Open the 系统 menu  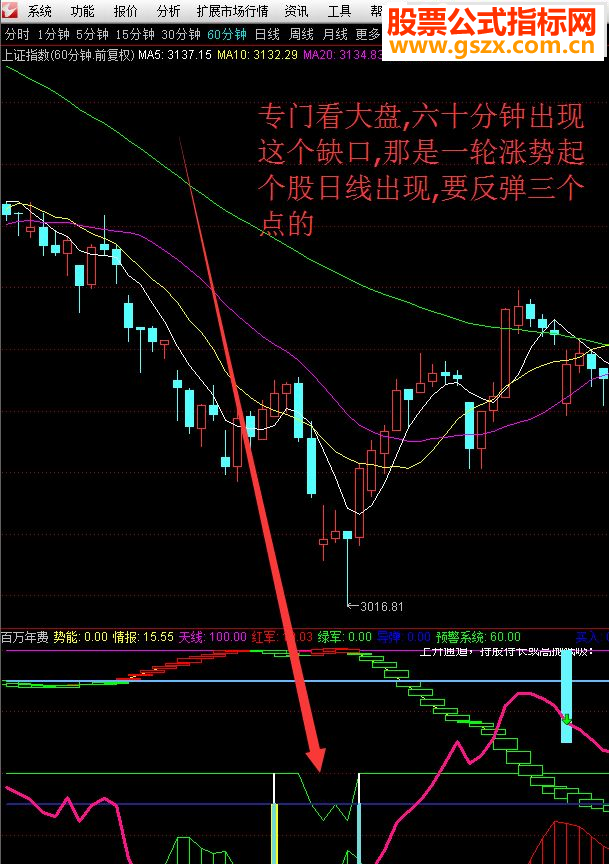(40, 12)
